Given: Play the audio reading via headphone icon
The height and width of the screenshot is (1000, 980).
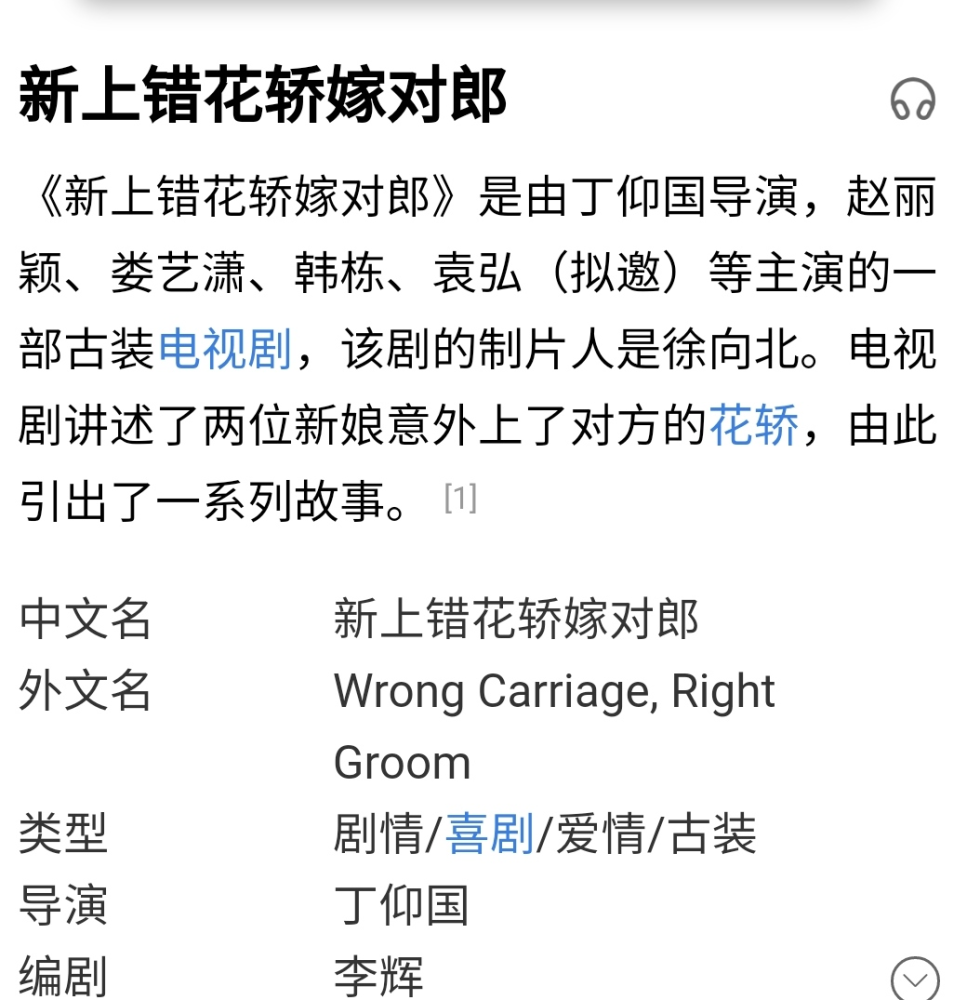Looking at the screenshot, I should click(x=912, y=100).
